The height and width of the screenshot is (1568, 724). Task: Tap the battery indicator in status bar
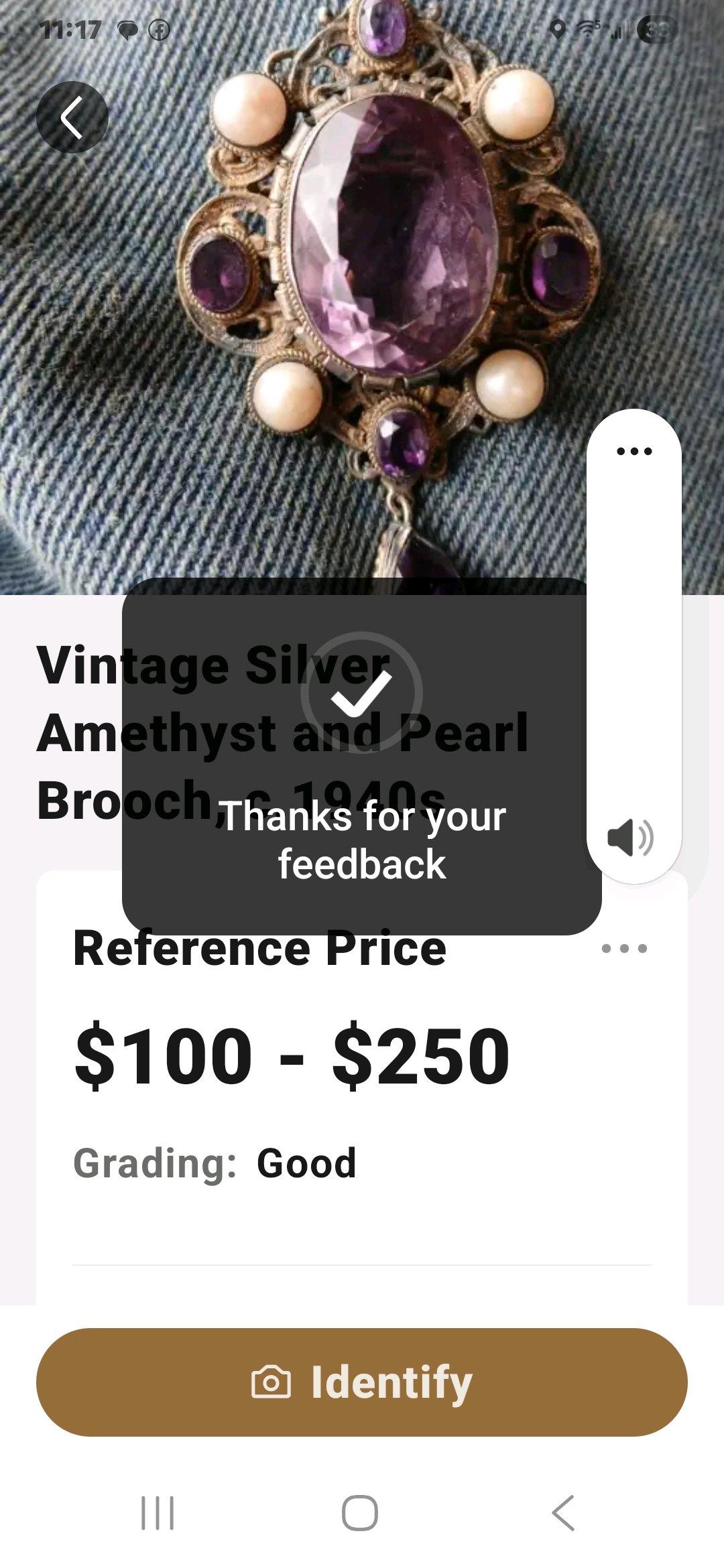tap(655, 28)
